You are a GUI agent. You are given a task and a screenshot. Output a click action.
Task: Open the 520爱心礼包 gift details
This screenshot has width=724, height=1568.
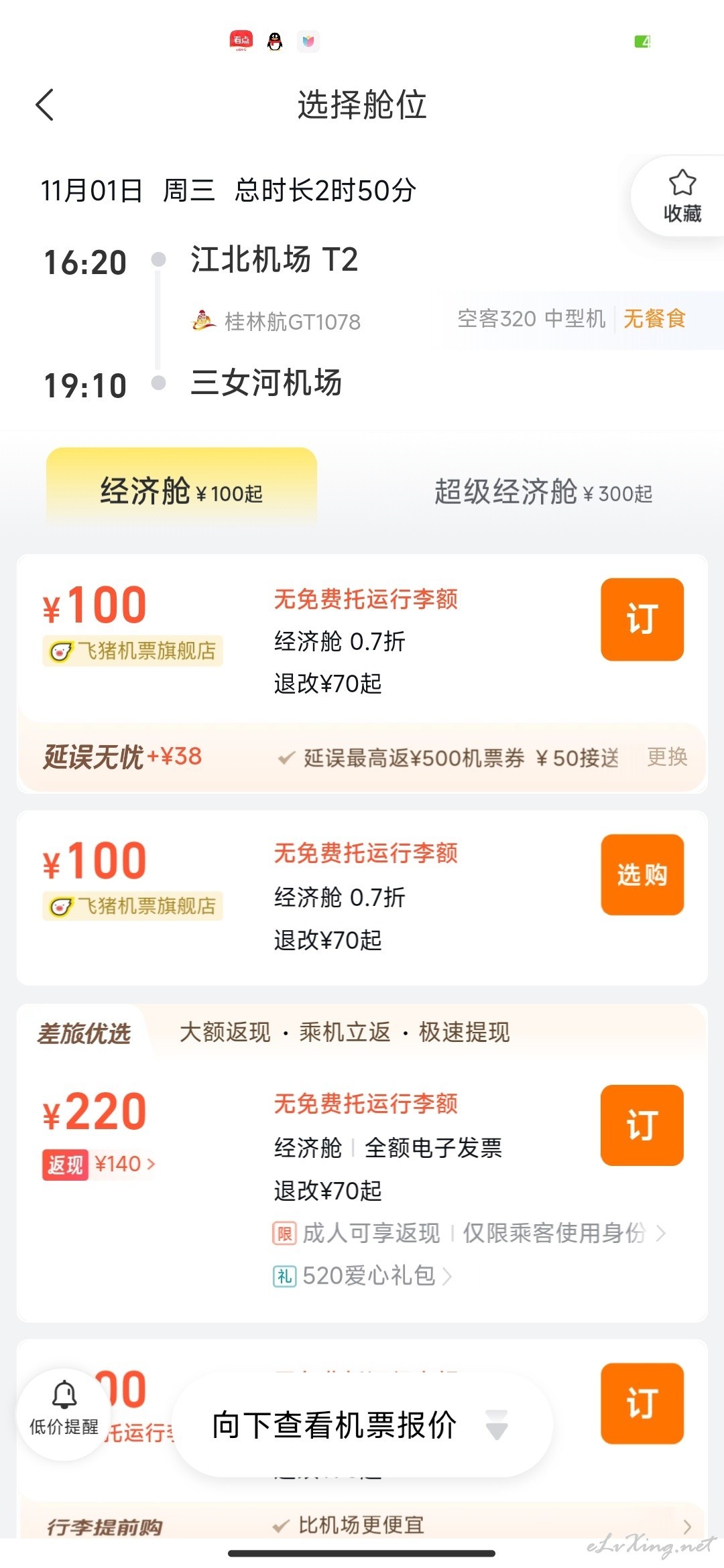pyautogui.click(x=363, y=1275)
